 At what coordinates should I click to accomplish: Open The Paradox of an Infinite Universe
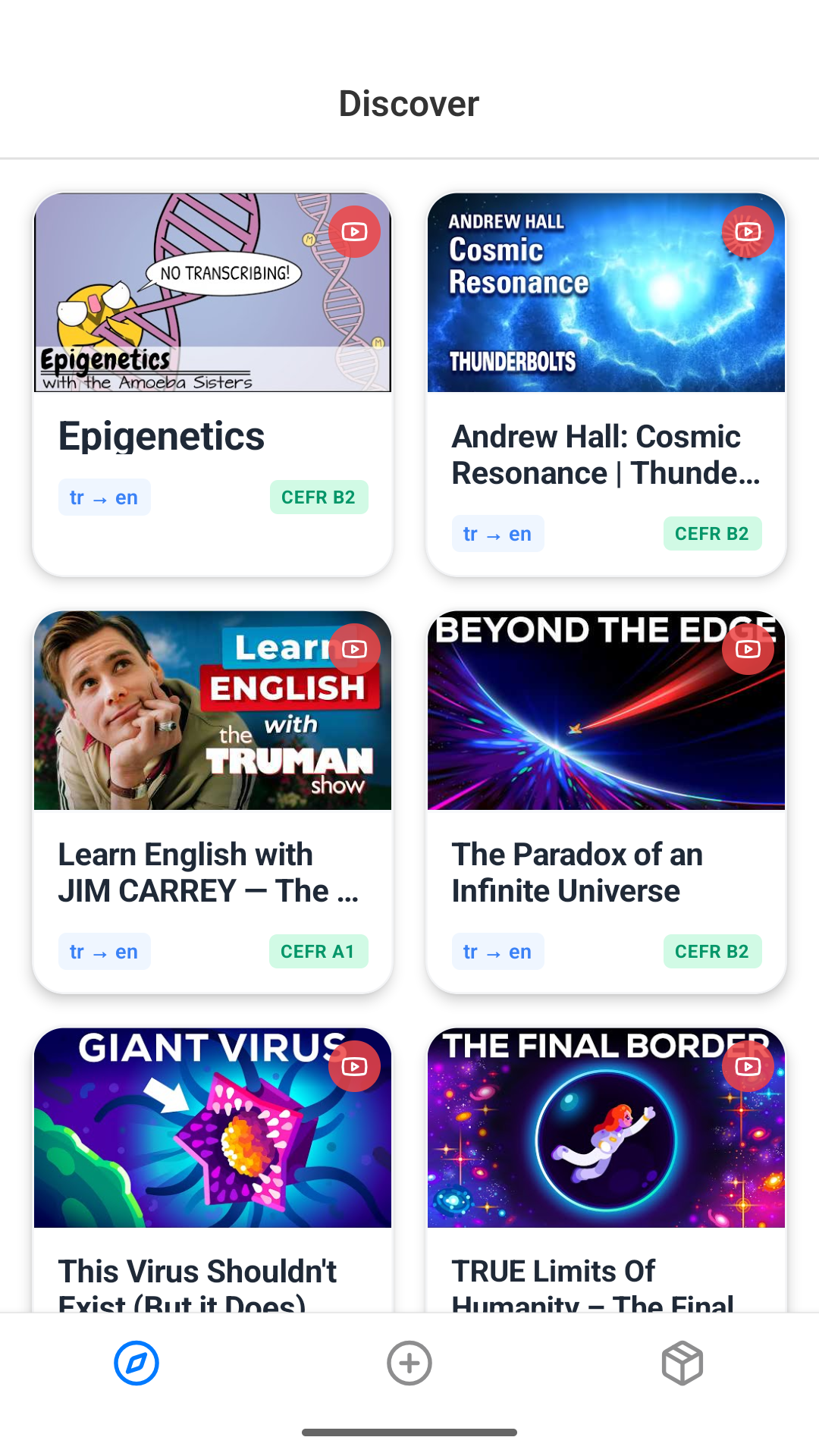click(606, 801)
